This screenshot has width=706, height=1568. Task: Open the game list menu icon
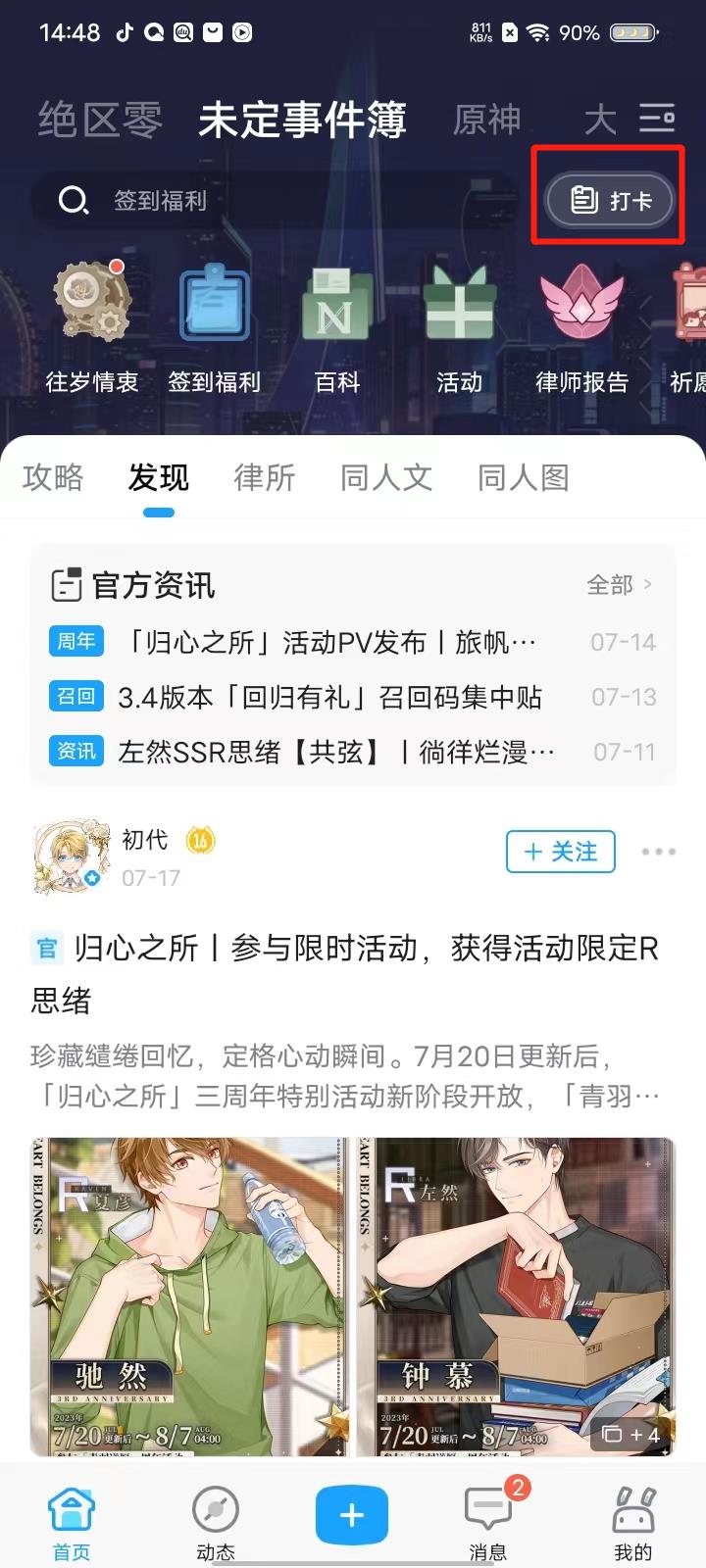656,119
